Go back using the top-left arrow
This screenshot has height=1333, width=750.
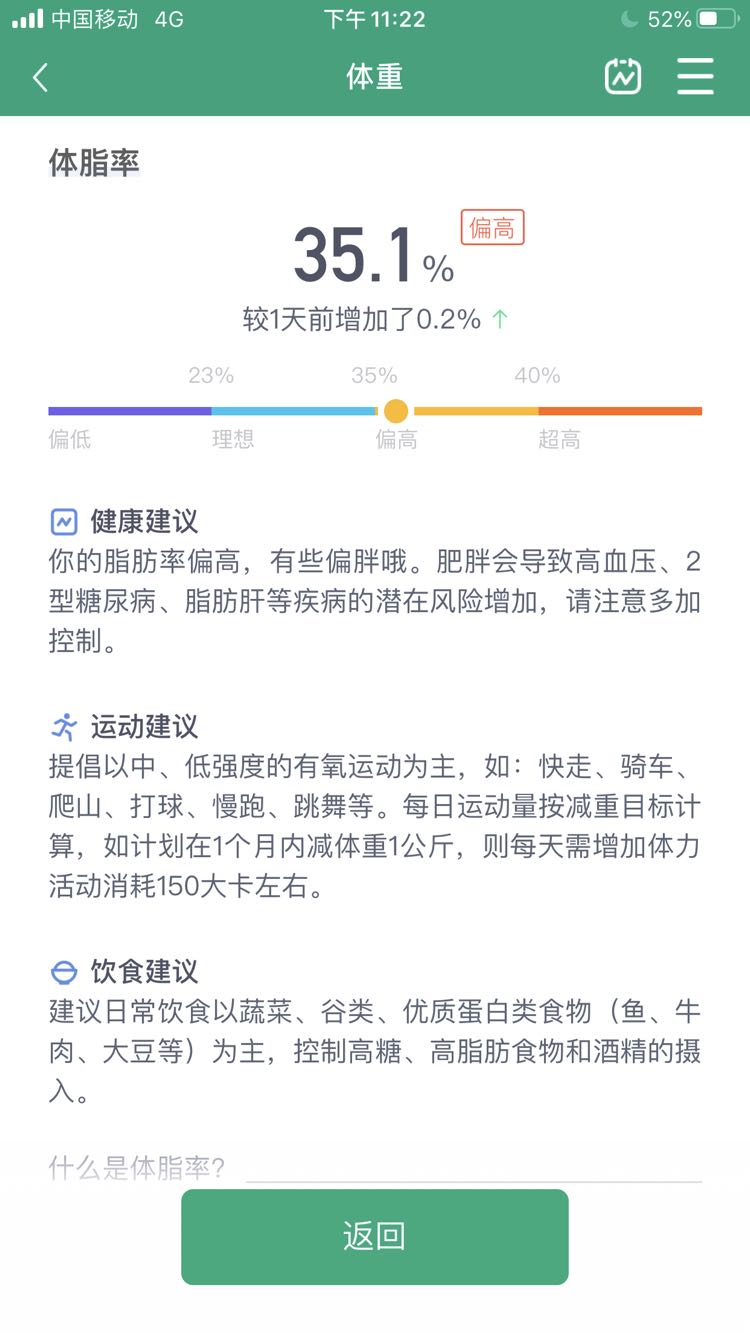click(x=40, y=77)
